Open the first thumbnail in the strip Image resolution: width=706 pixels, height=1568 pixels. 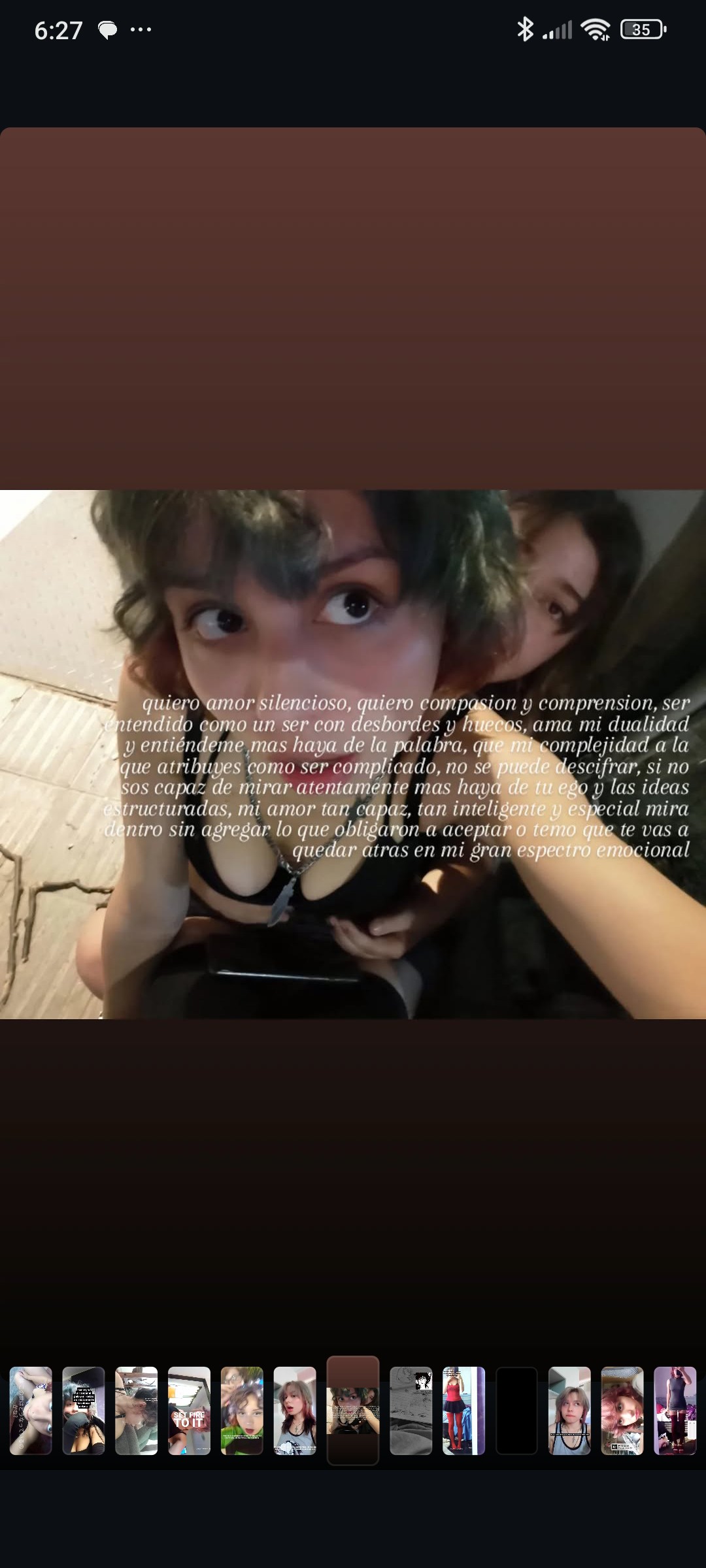tap(31, 1411)
